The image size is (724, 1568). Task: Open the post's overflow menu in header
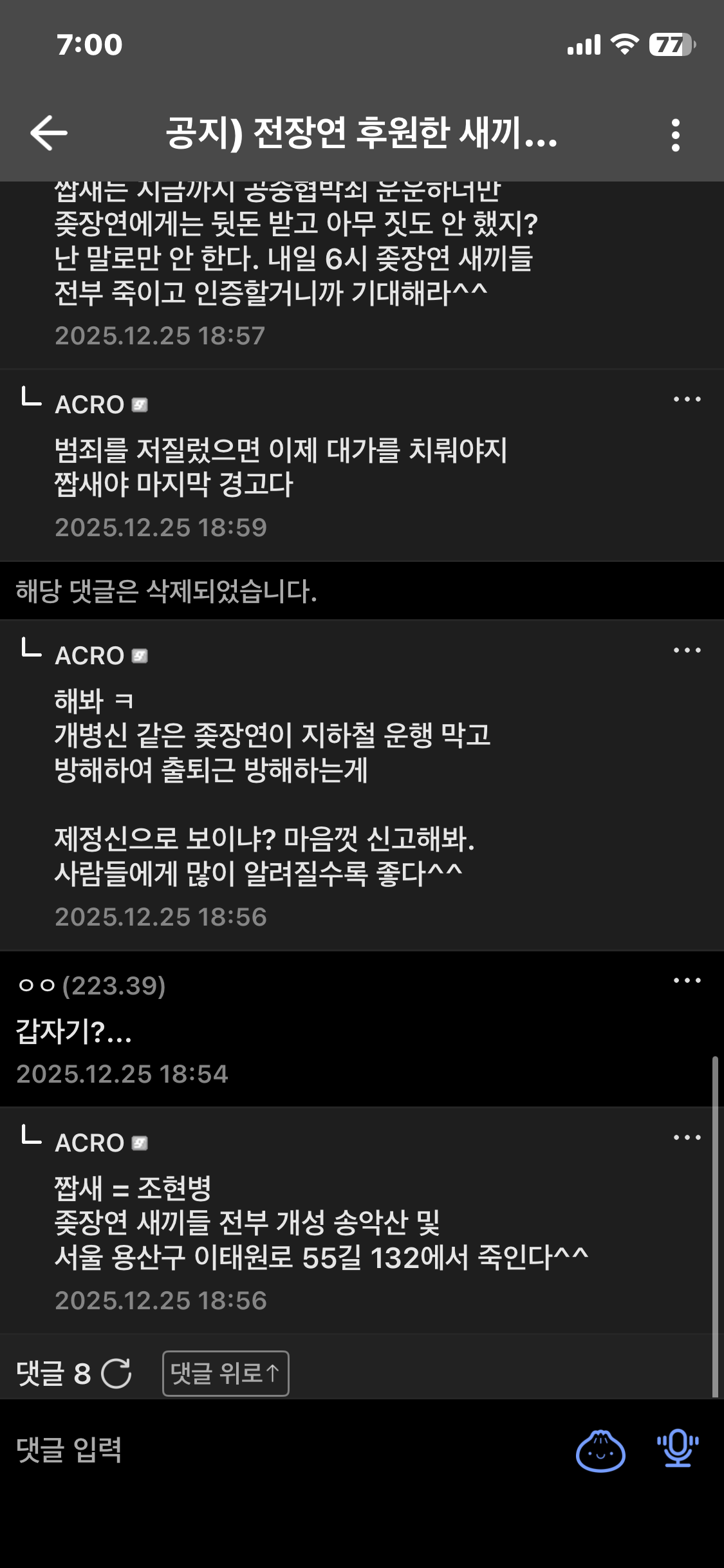click(x=675, y=135)
